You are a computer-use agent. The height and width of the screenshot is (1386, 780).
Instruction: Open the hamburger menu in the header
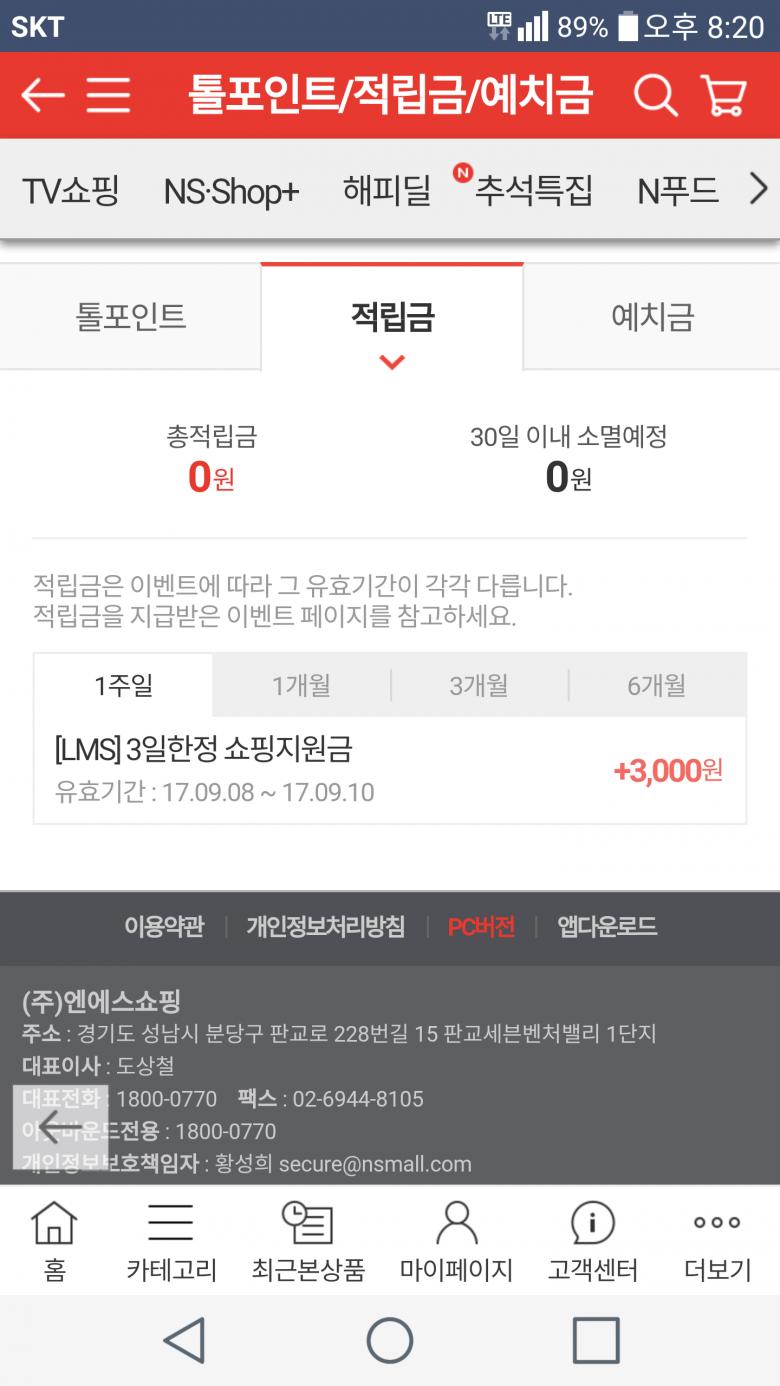pos(108,96)
